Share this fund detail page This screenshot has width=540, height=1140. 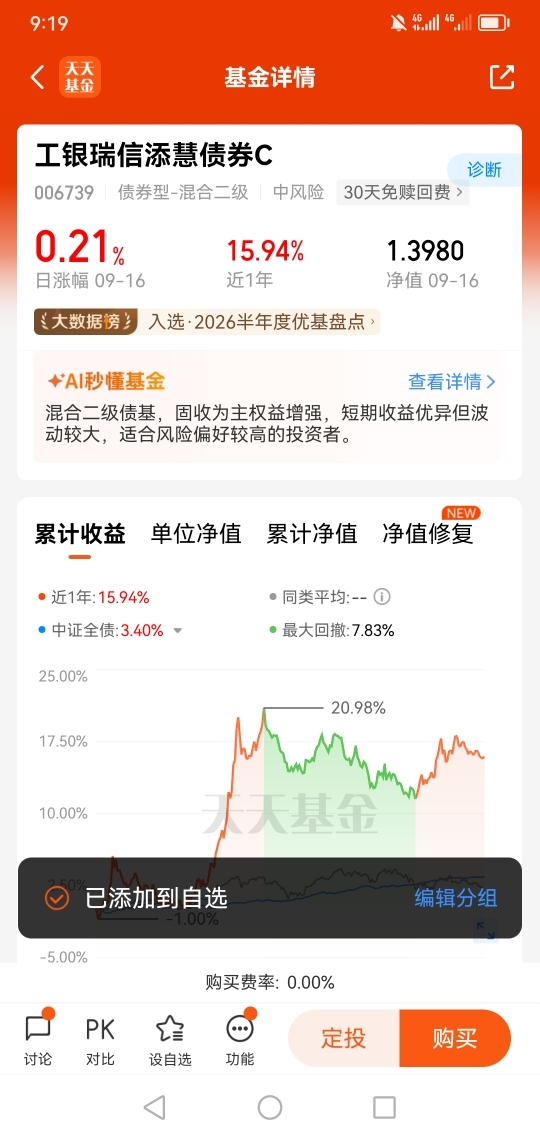(501, 77)
